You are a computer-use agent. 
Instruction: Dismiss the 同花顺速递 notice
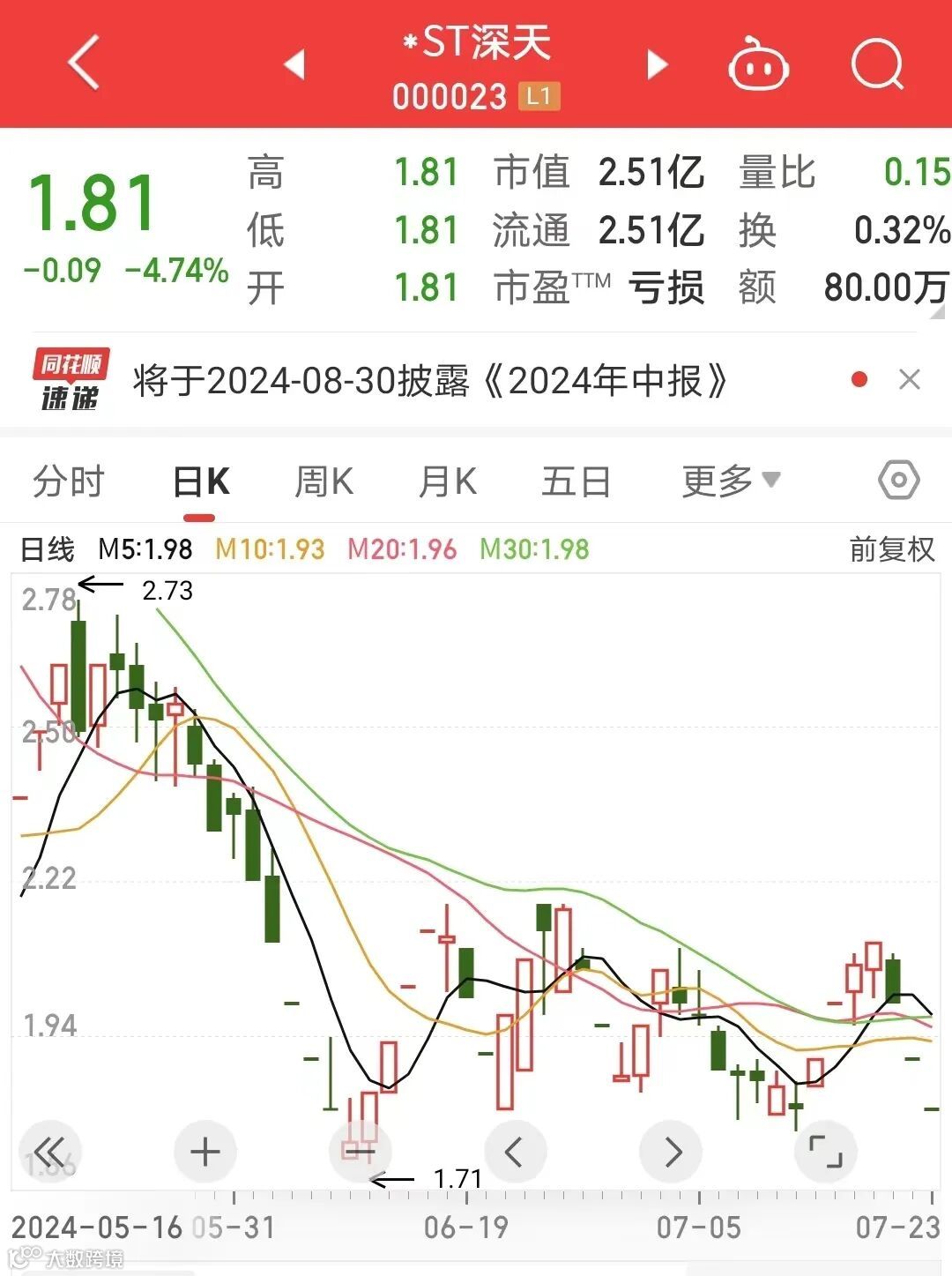click(909, 380)
